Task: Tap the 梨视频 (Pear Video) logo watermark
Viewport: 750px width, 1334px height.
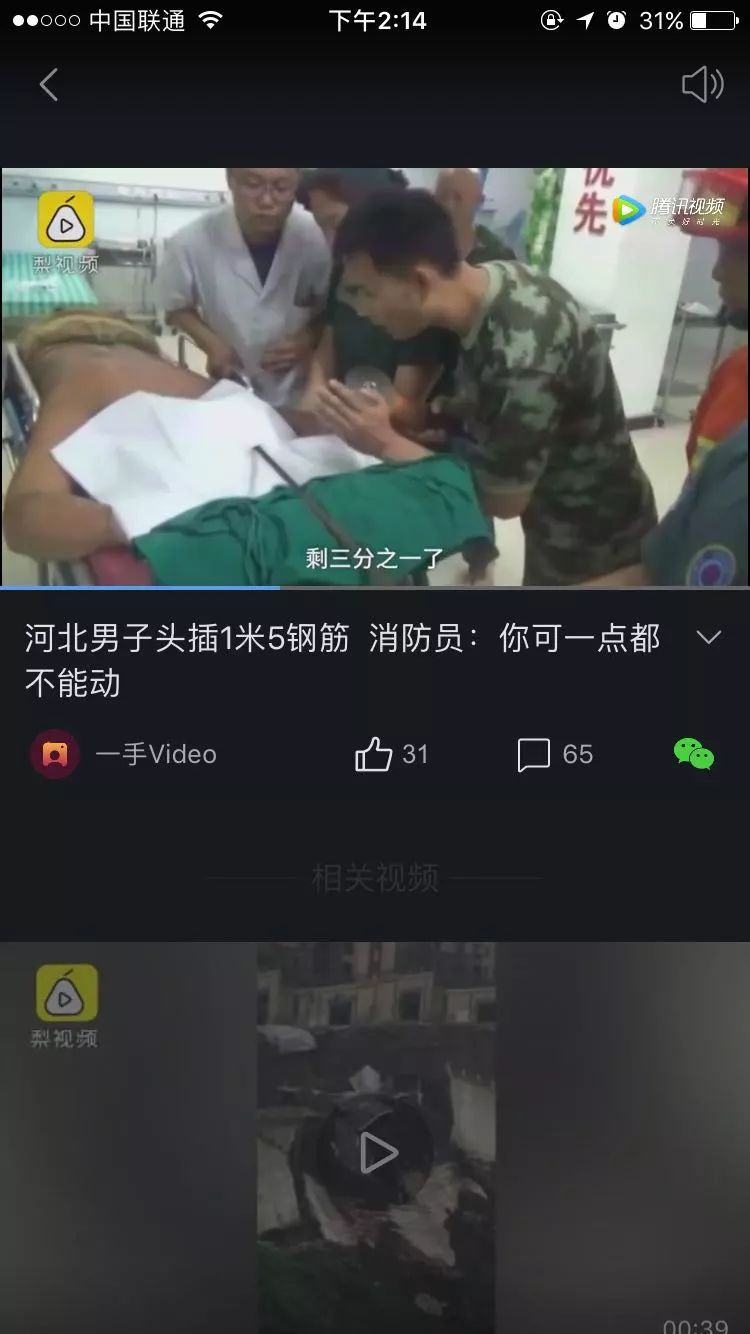Action: coord(64,219)
